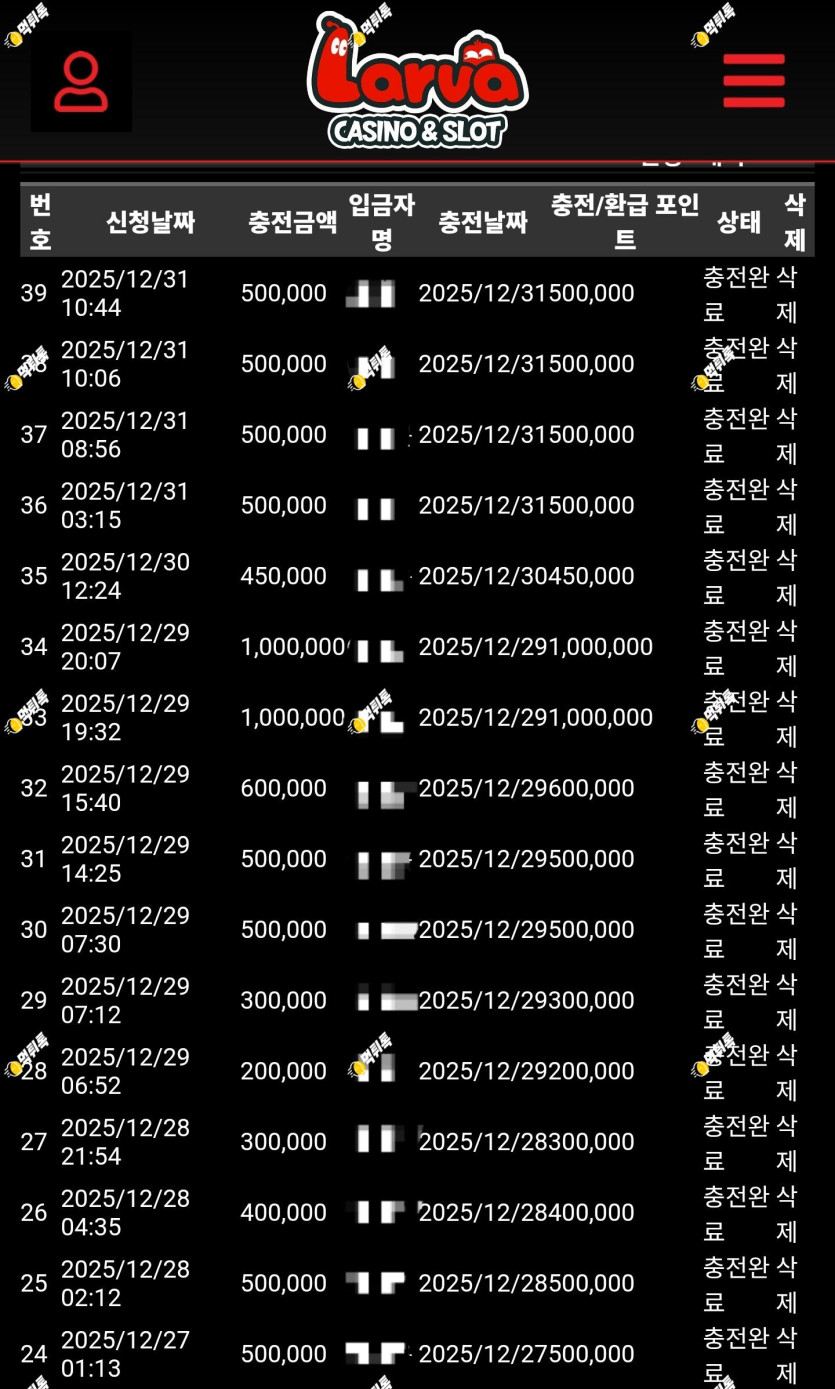Delete deposit record number 25

787,1284
